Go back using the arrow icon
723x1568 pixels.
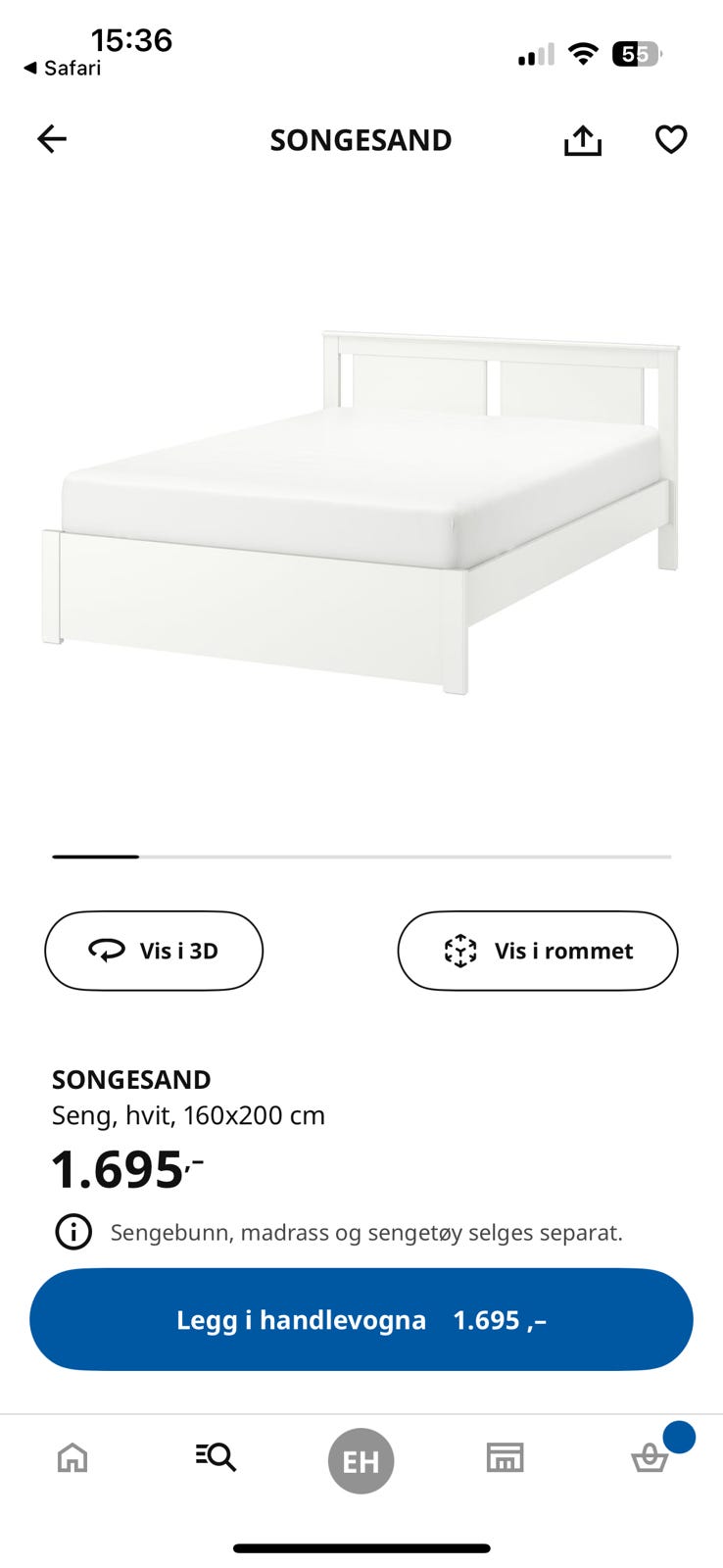(x=52, y=139)
